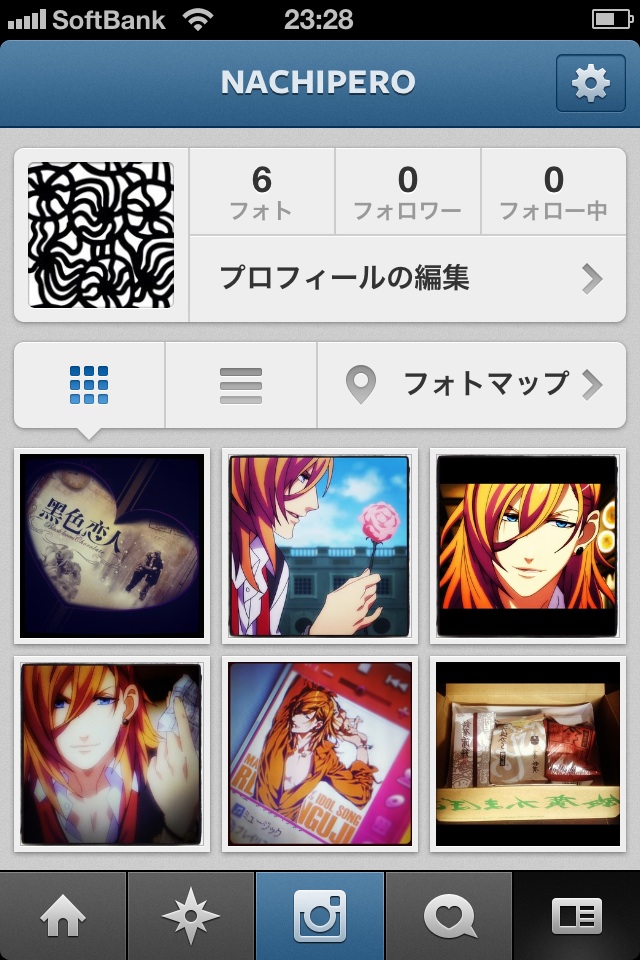Open the News activity heart tab
640x960 pixels.
(x=448, y=916)
